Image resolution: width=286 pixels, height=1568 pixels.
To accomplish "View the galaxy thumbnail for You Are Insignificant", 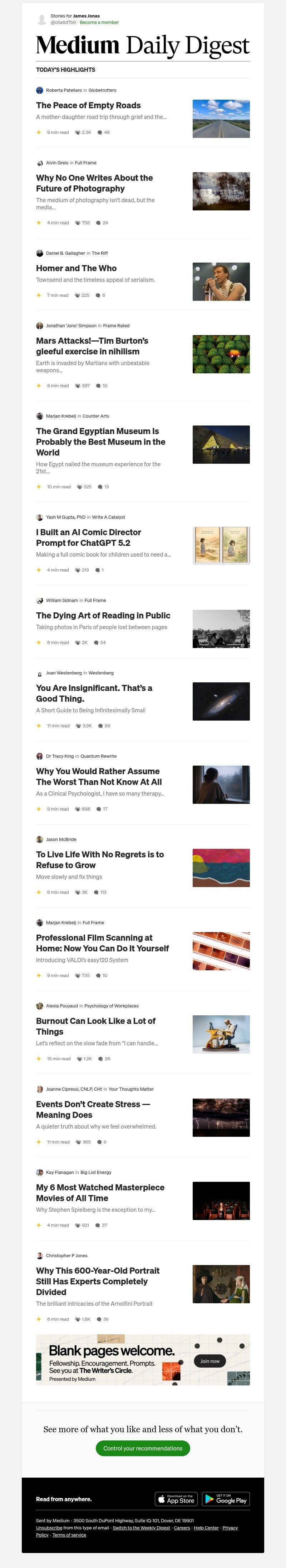I will point(221,701).
